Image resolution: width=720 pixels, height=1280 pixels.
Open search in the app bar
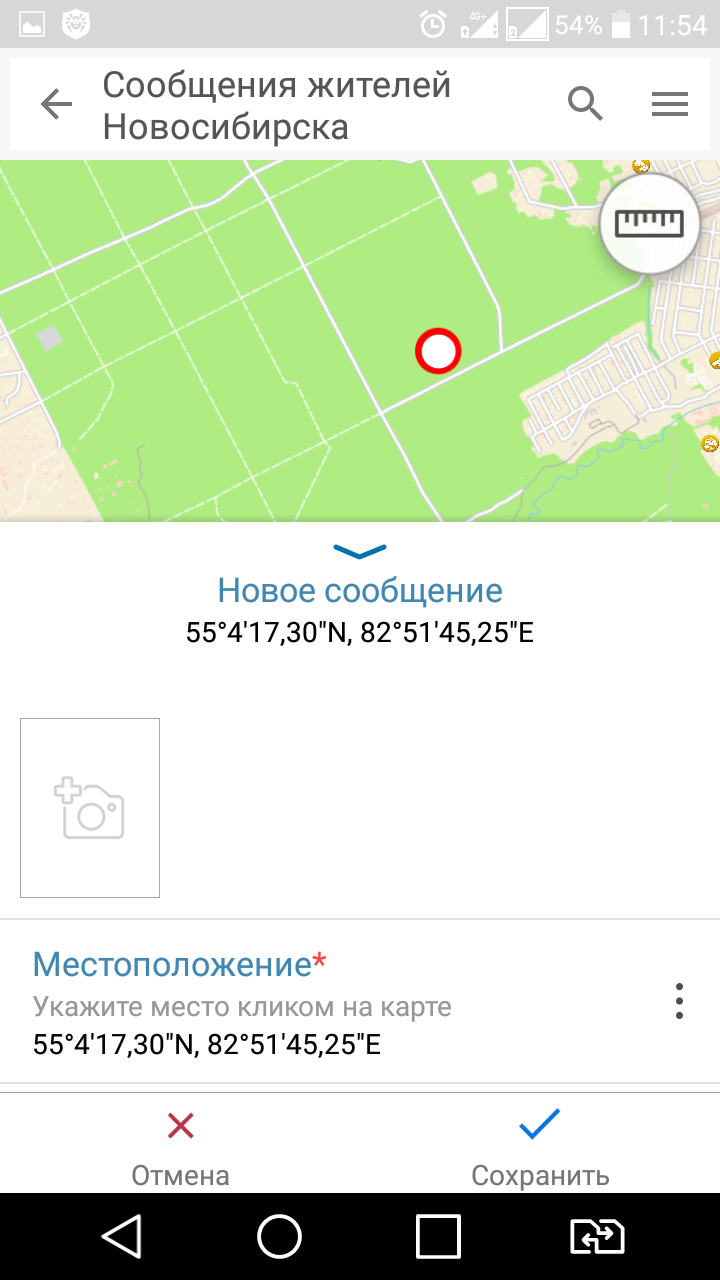click(x=585, y=104)
